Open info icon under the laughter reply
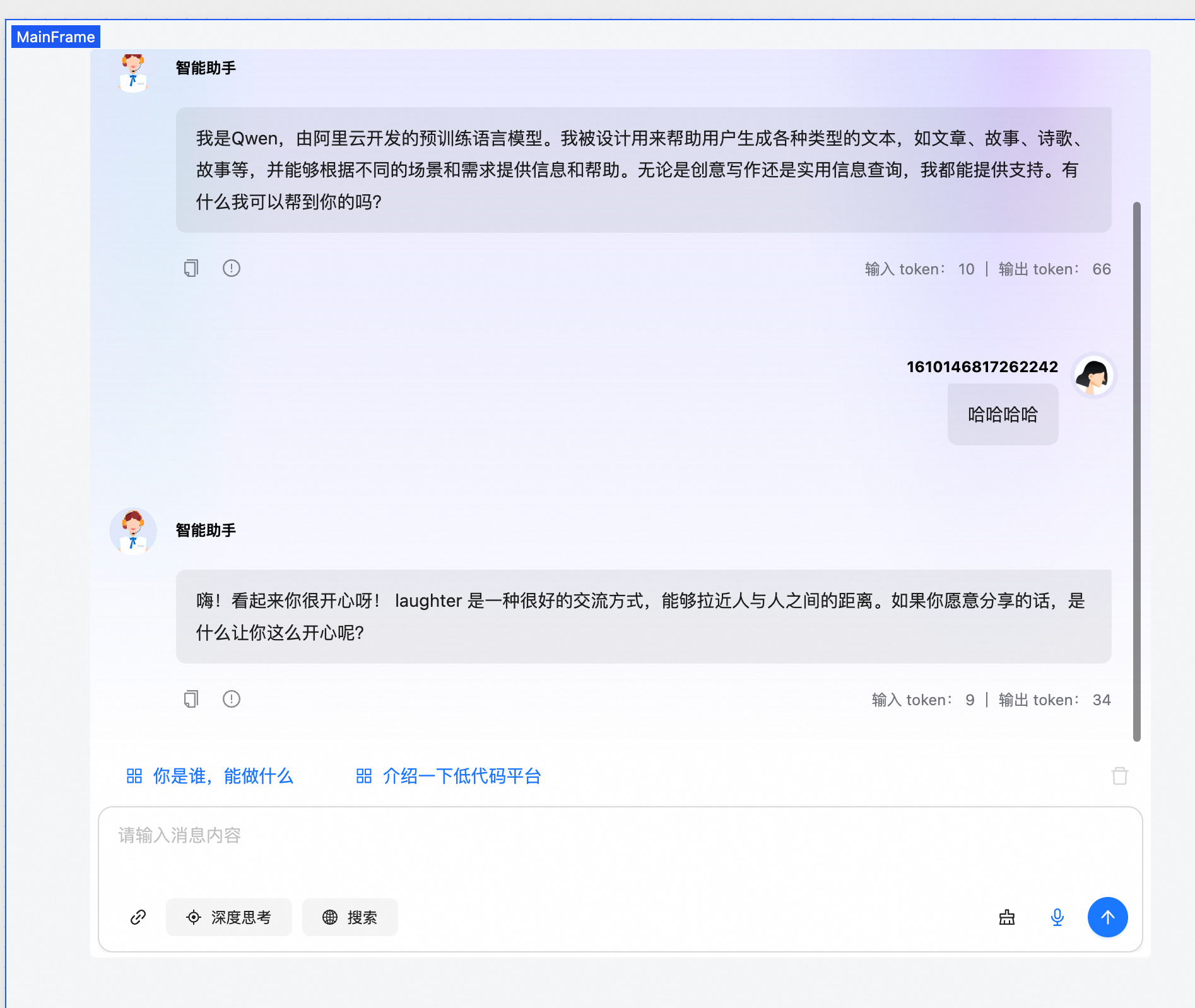 point(232,699)
